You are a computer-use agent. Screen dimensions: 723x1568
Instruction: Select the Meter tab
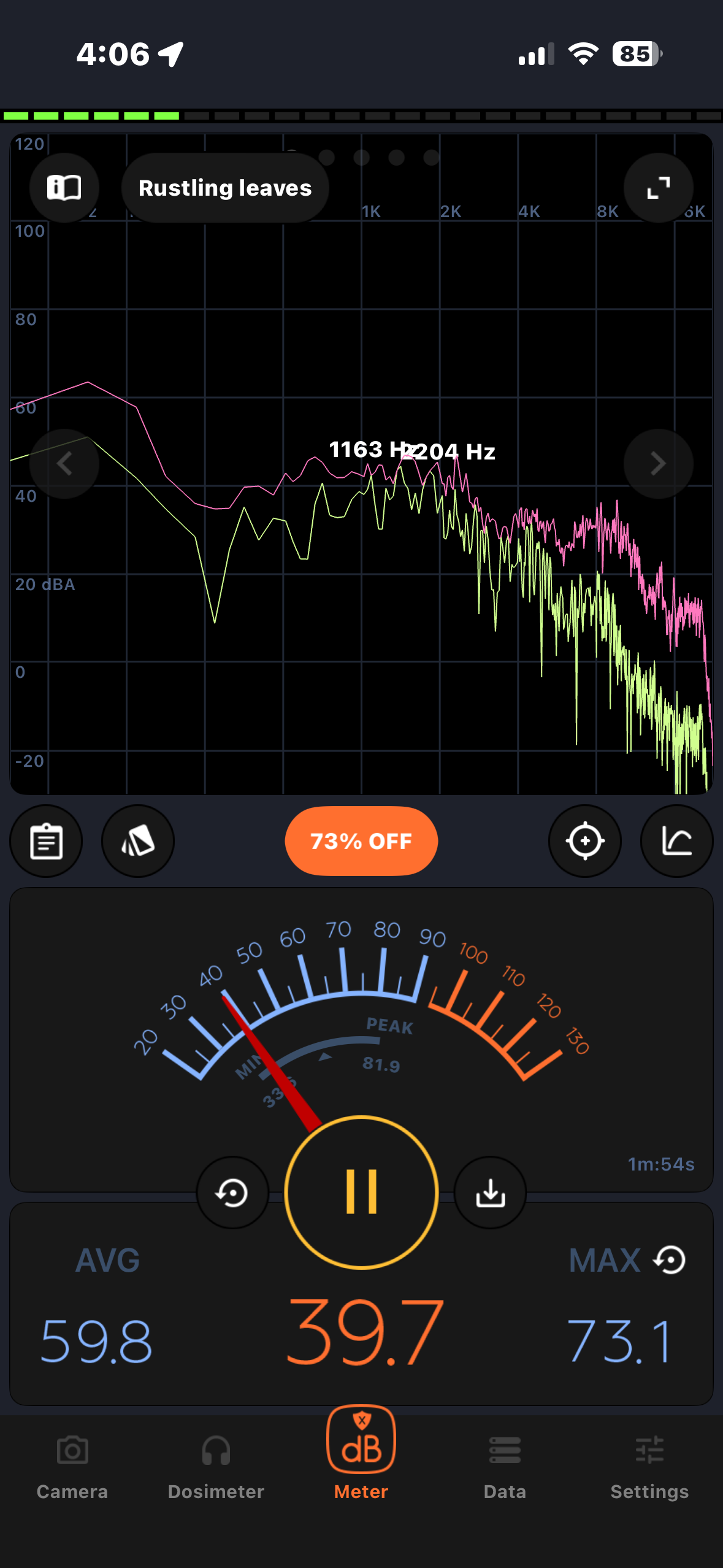361,1454
